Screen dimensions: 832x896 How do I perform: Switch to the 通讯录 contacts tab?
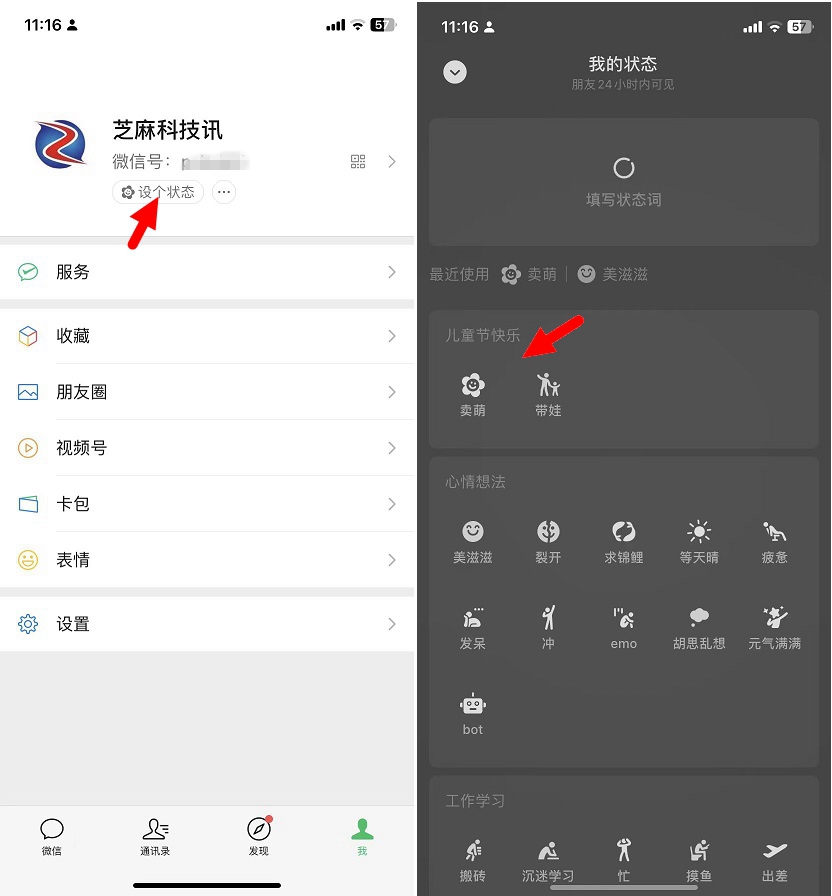[155, 837]
